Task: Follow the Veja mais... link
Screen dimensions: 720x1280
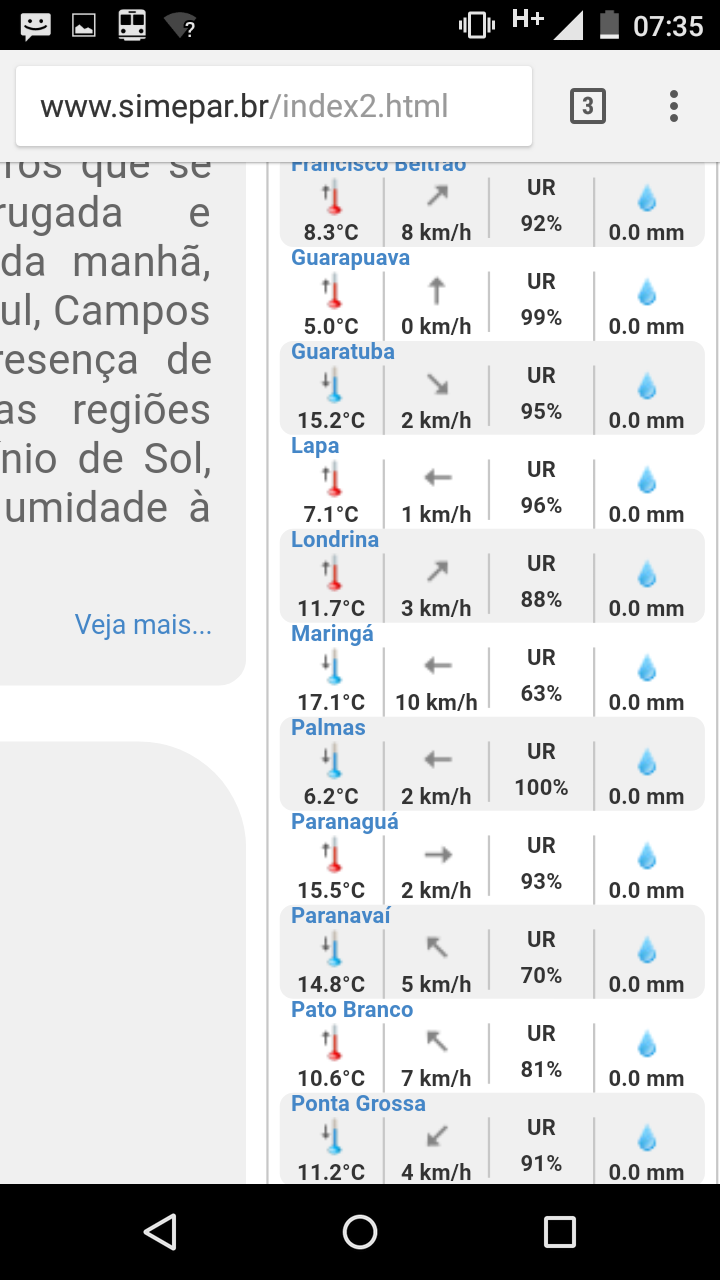Action: coord(143,625)
